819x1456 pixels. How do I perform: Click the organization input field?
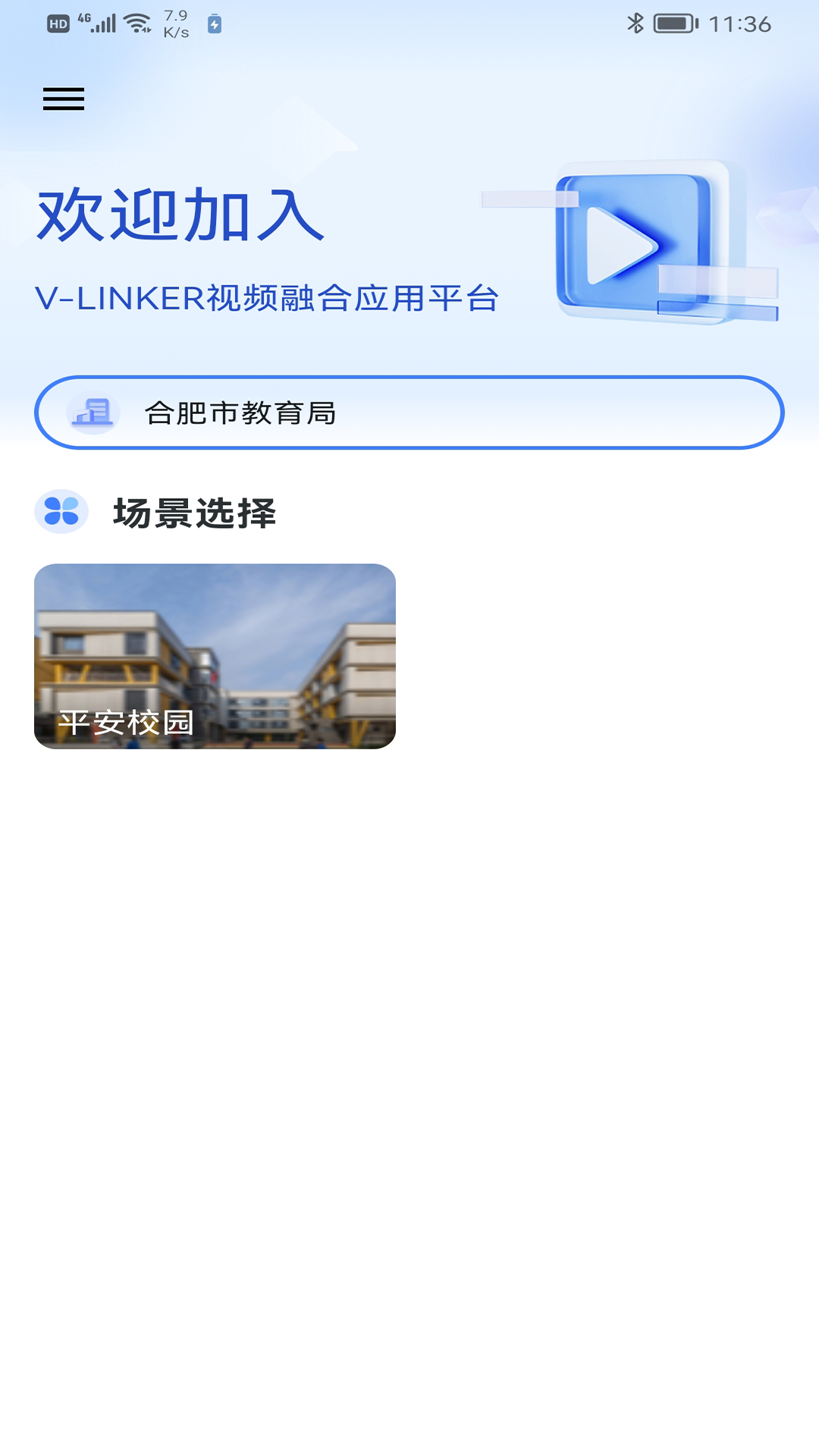click(x=409, y=413)
